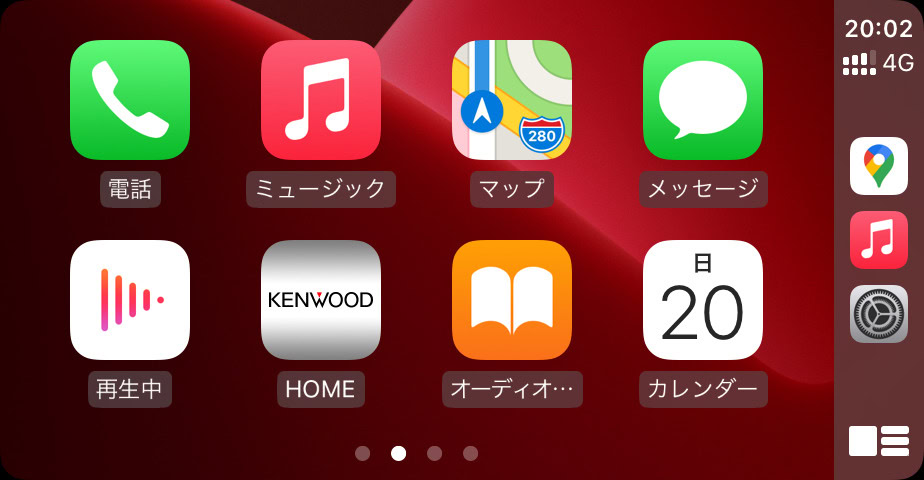The image size is (924, 480).
Task: Open the 再生中 now playing app
Action: click(130, 300)
